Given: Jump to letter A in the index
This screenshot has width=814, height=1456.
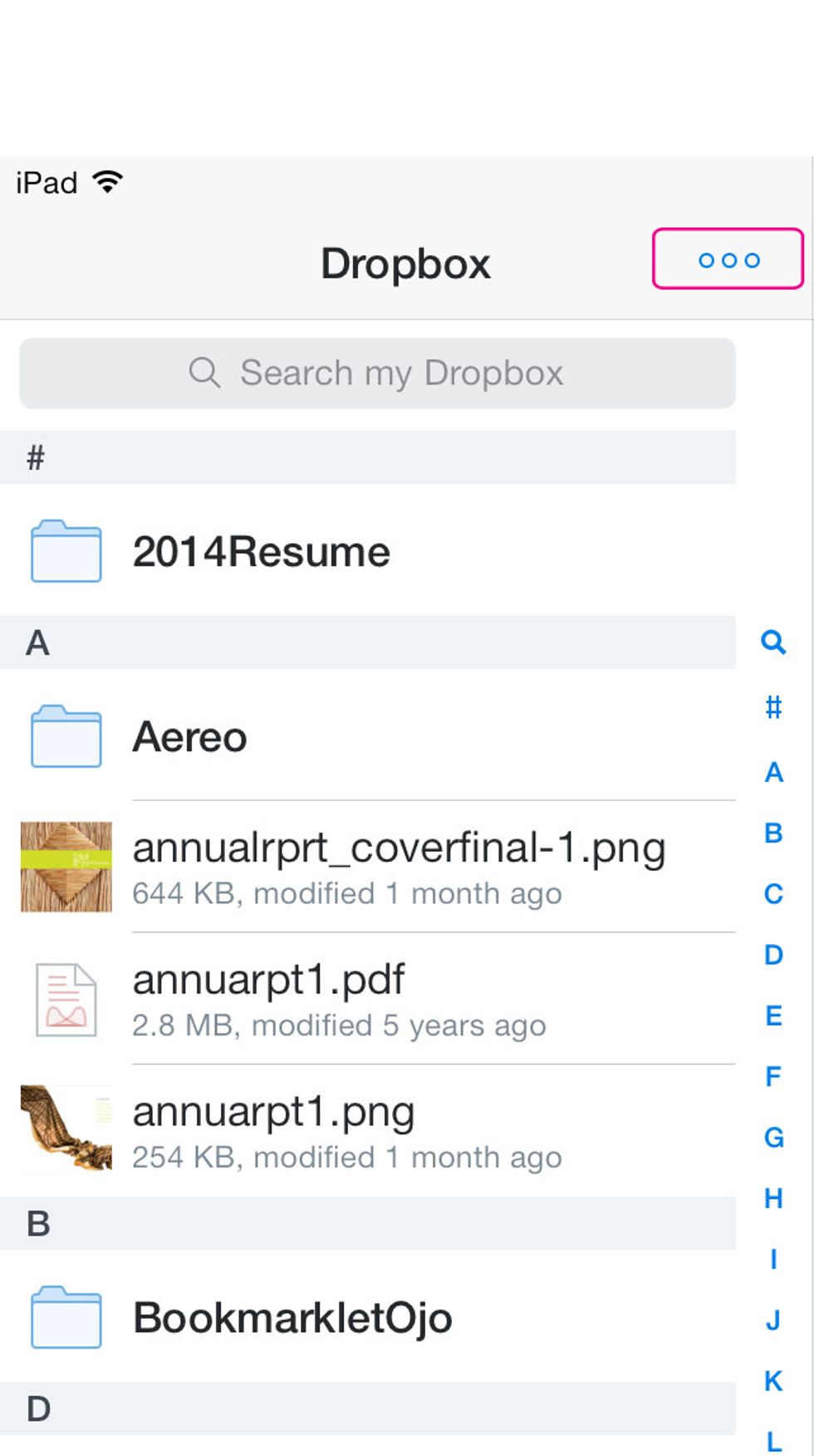Looking at the screenshot, I should point(773,772).
